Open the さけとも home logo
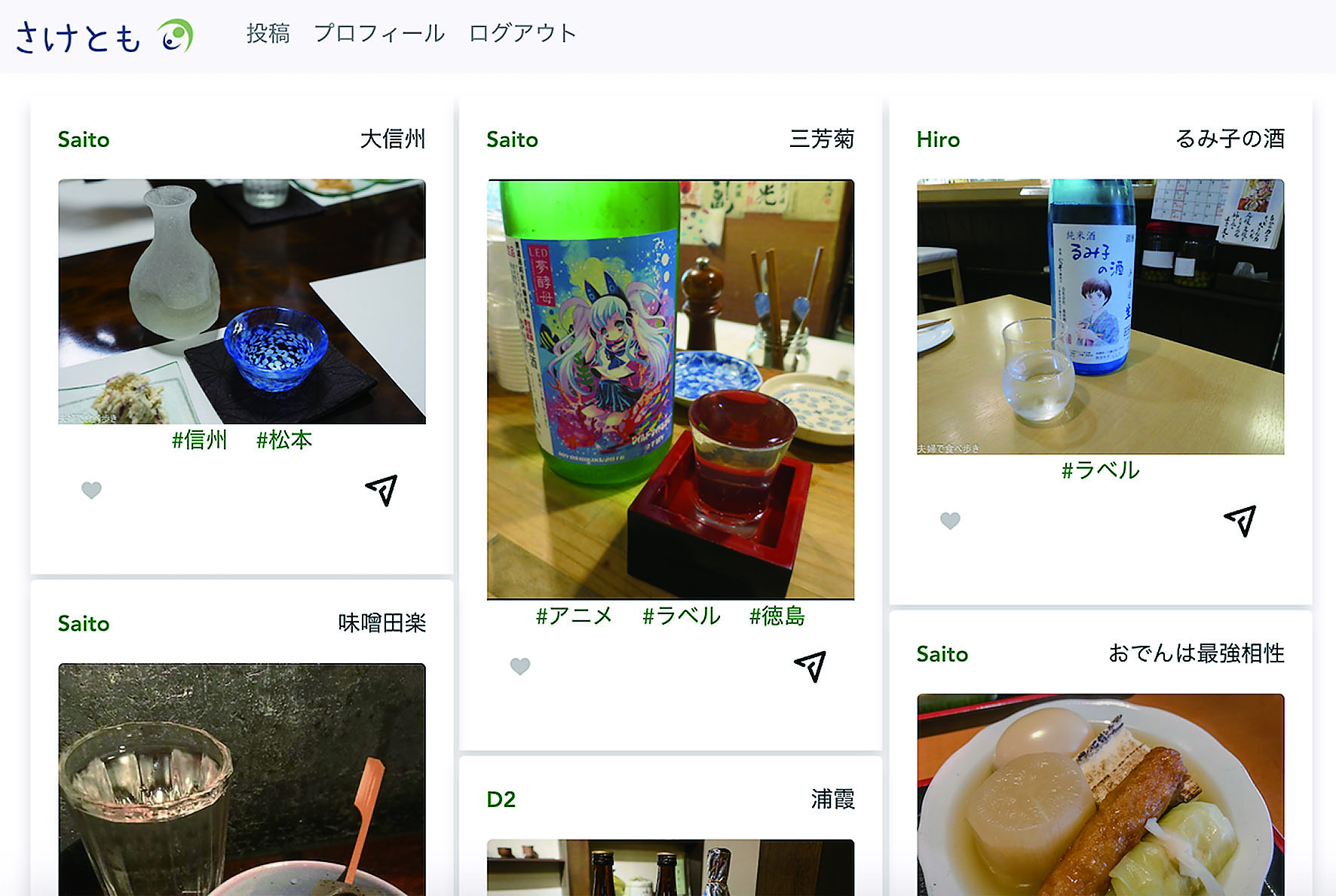The width and height of the screenshot is (1336, 896). click(104, 36)
